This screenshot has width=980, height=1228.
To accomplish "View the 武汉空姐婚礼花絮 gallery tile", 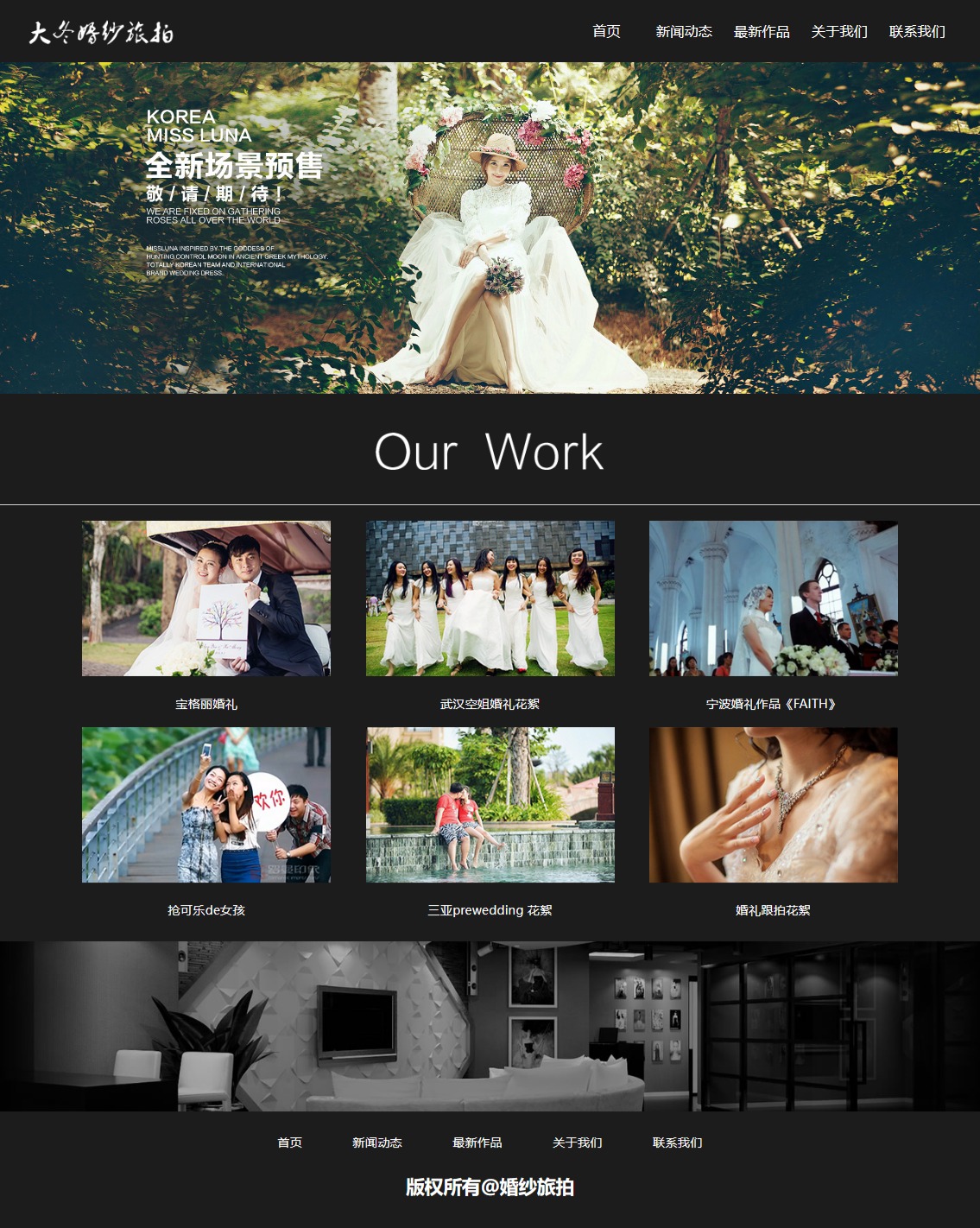I will point(490,598).
